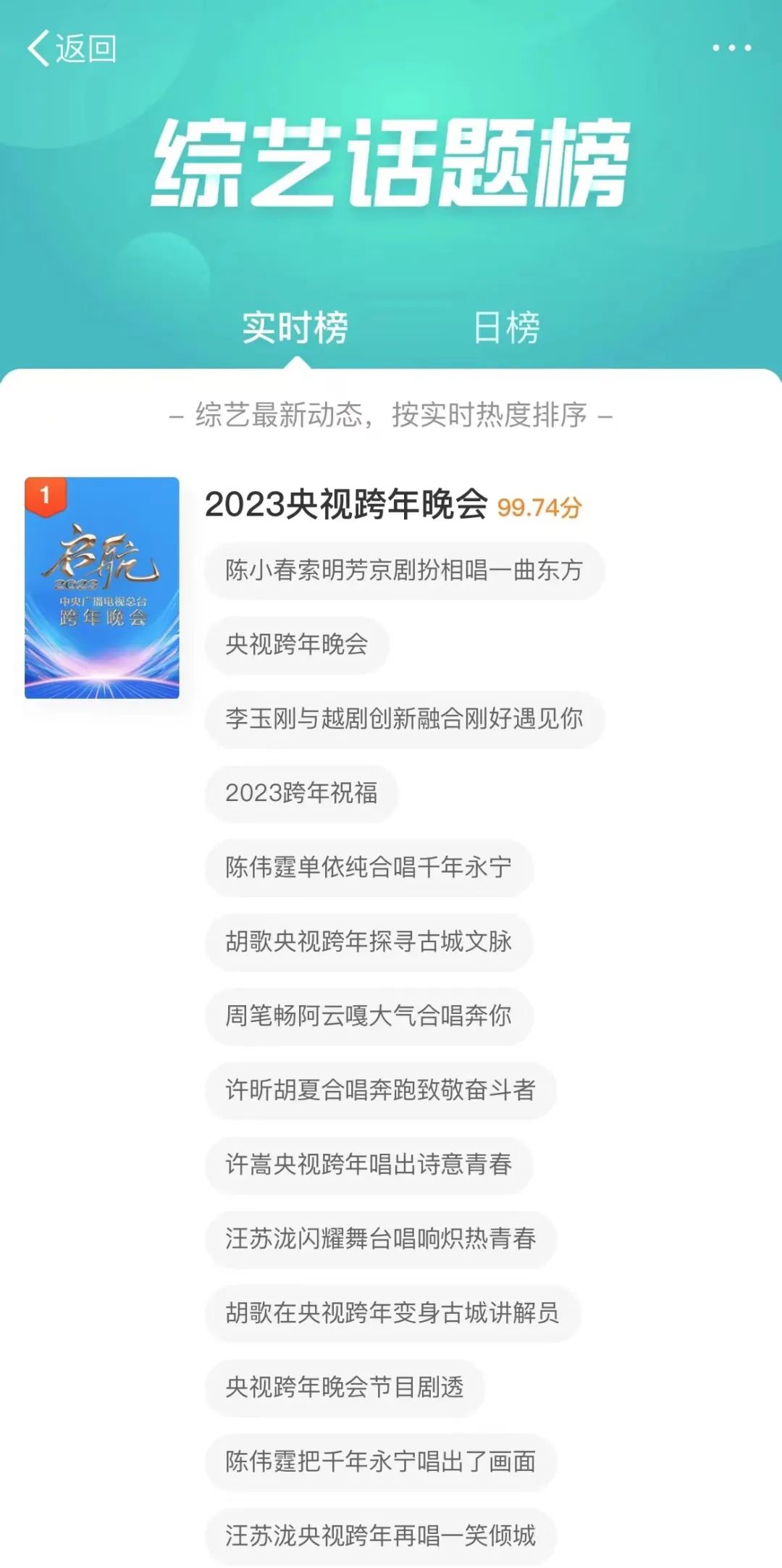Open topic 陈伟霆单依纯合唱千年永宁

coord(369,868)
